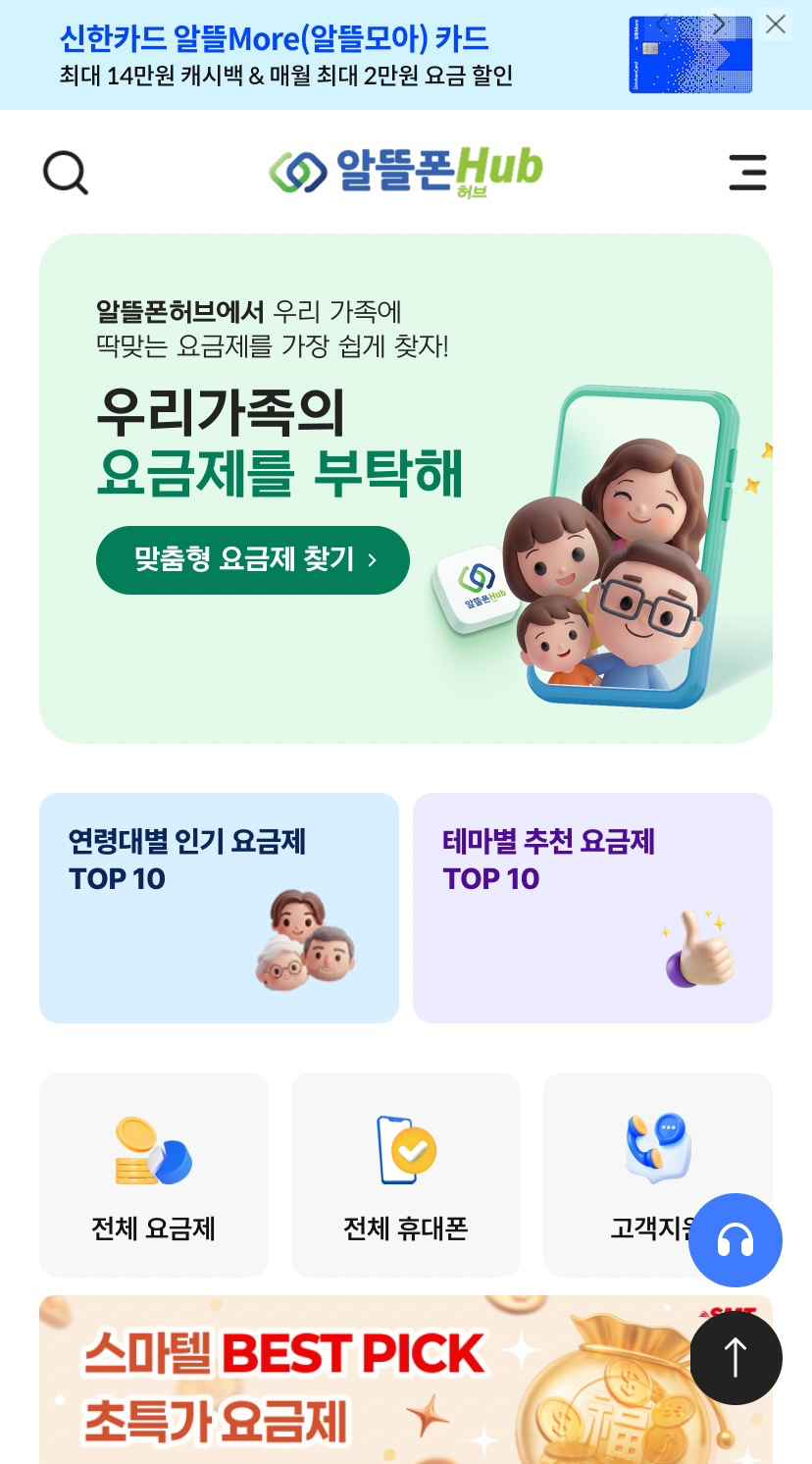Screen dimensions: 812x1464
Task: Close the Shinhan card ad banner
Action: pos(776,25)
